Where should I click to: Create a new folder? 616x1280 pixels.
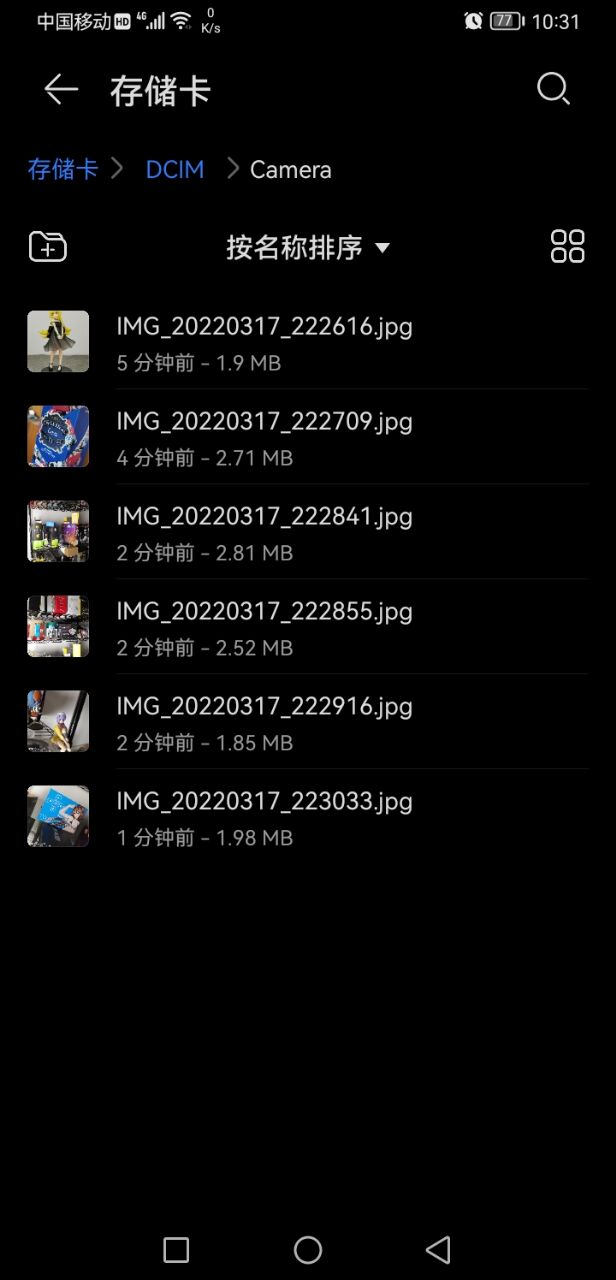tap(47, 246)
